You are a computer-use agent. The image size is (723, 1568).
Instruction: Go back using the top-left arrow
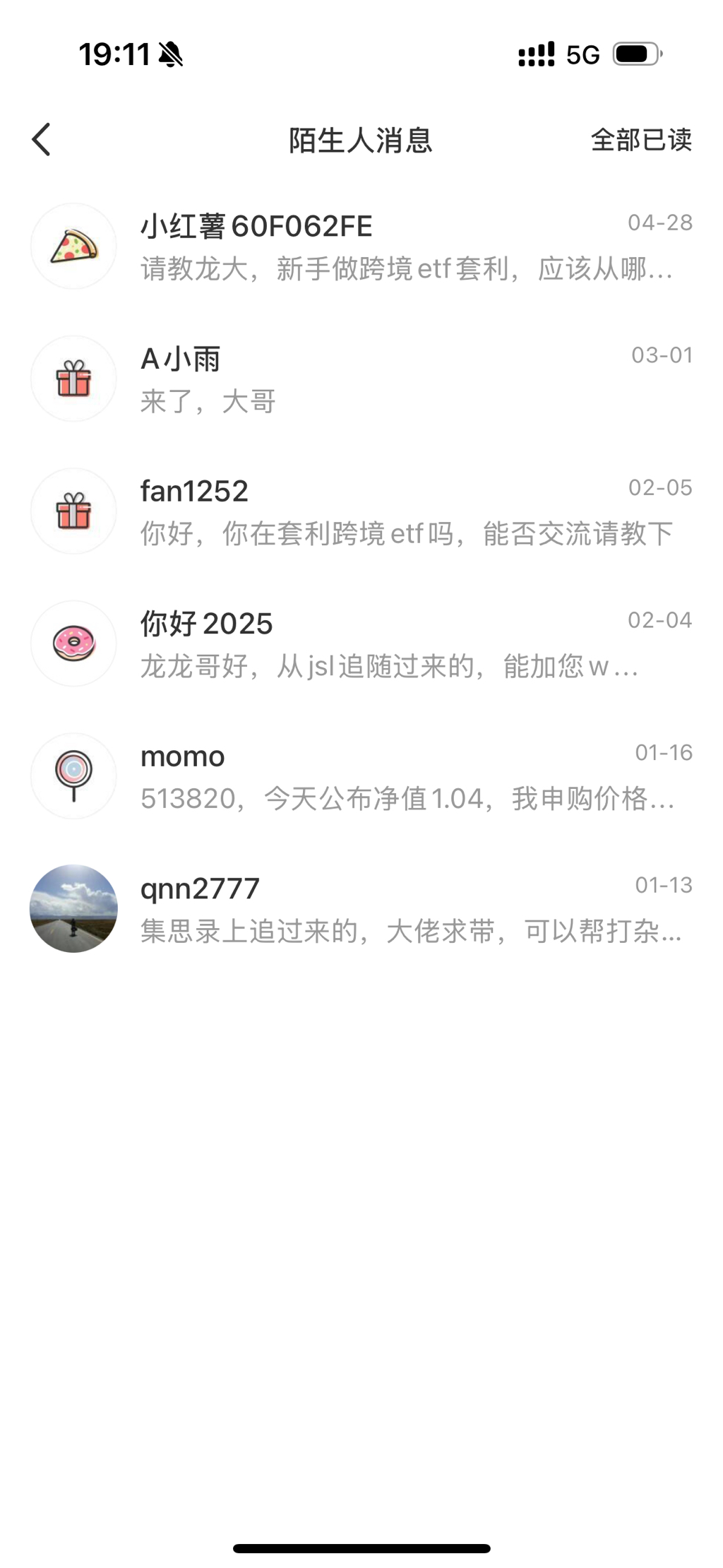[42, 139]
